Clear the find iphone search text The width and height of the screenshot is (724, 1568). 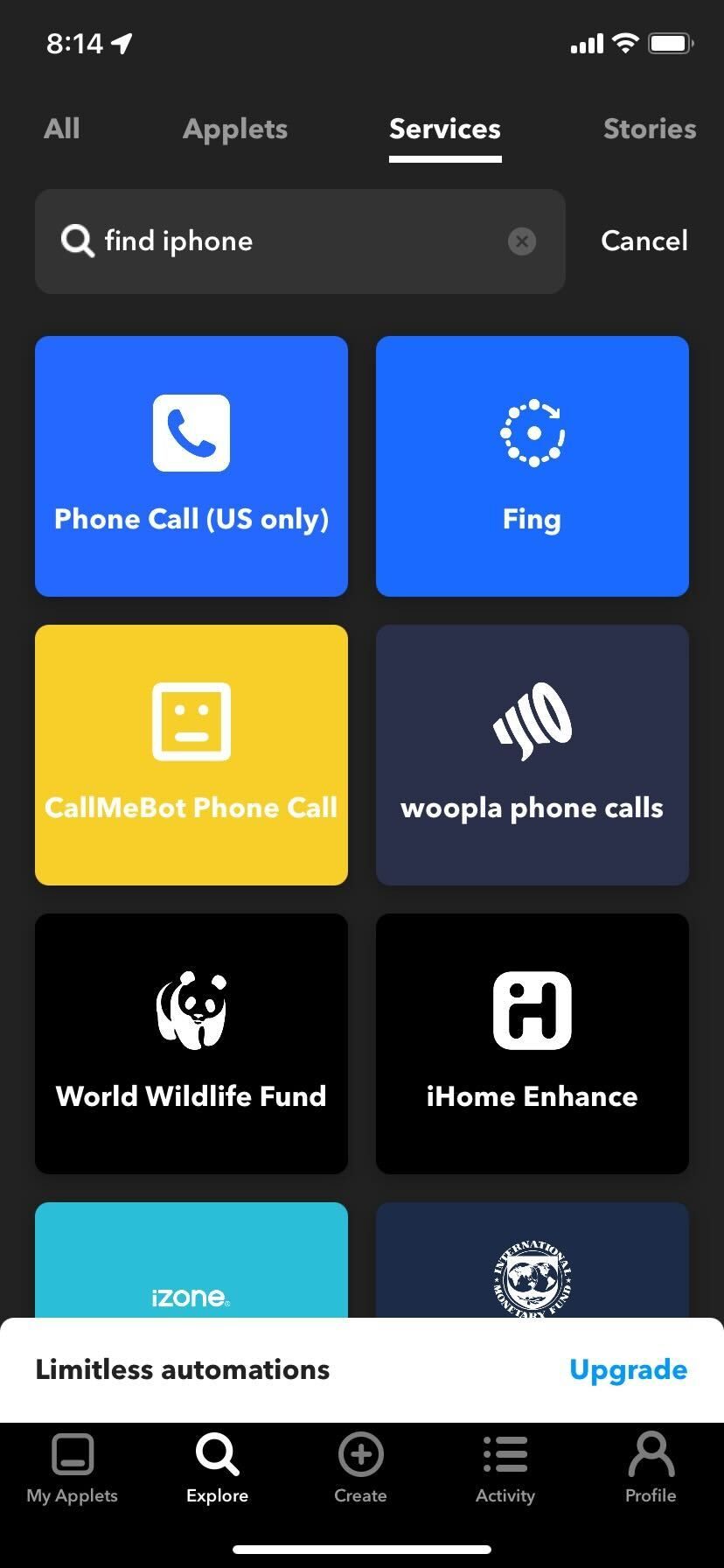coord(522,241)
